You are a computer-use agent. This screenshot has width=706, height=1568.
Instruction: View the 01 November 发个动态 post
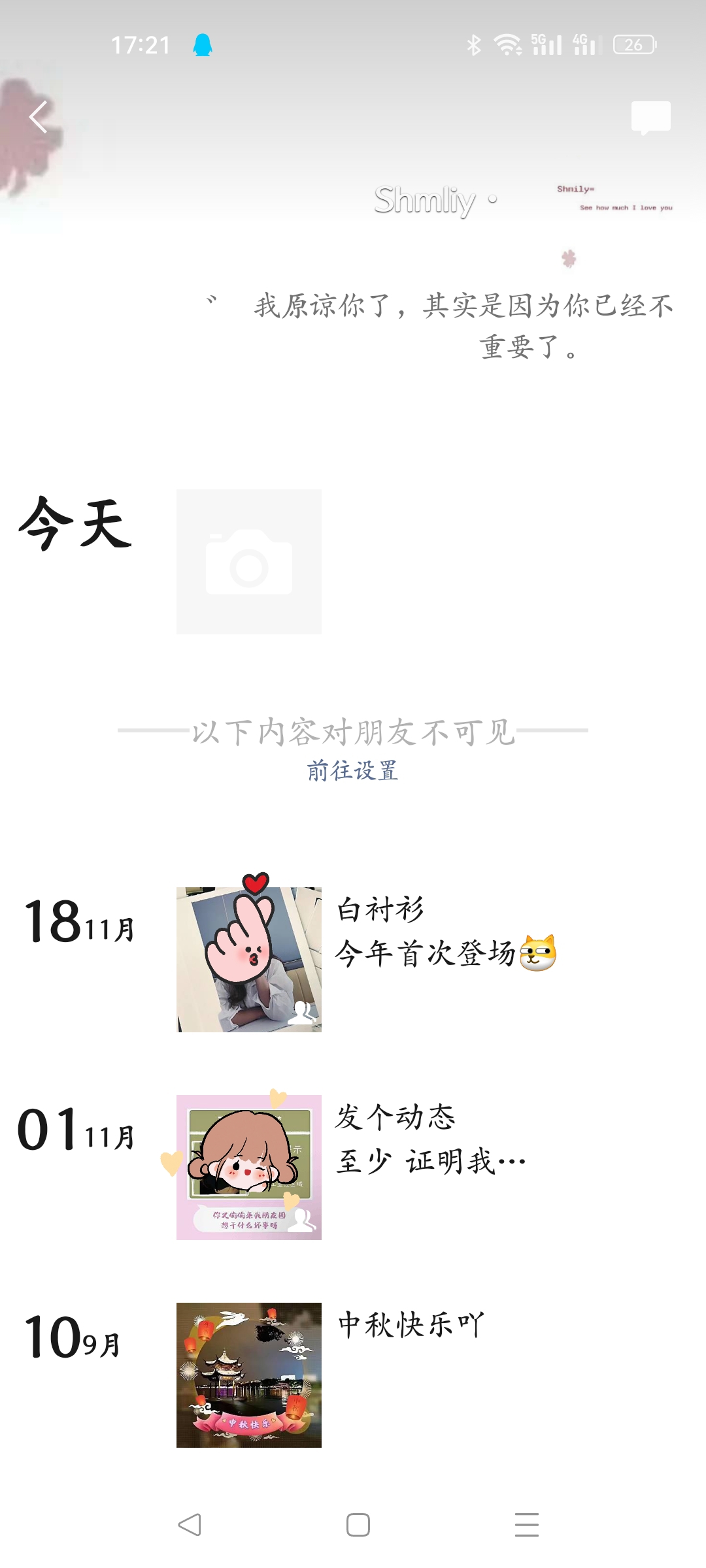point(249,1167)
